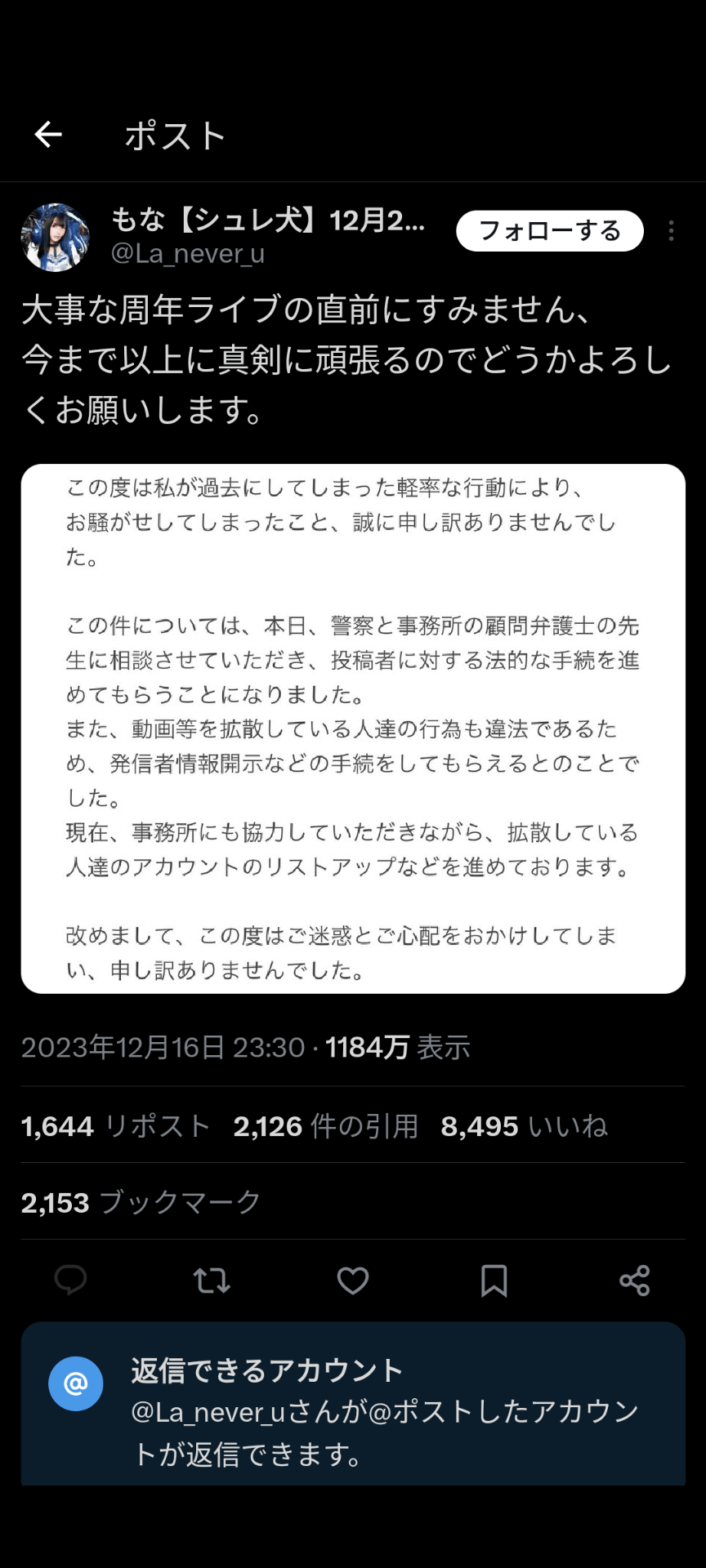View the 2,126 件の引用 list
The width and height of the screenshot is (706, 1568).
point(325,1127)
